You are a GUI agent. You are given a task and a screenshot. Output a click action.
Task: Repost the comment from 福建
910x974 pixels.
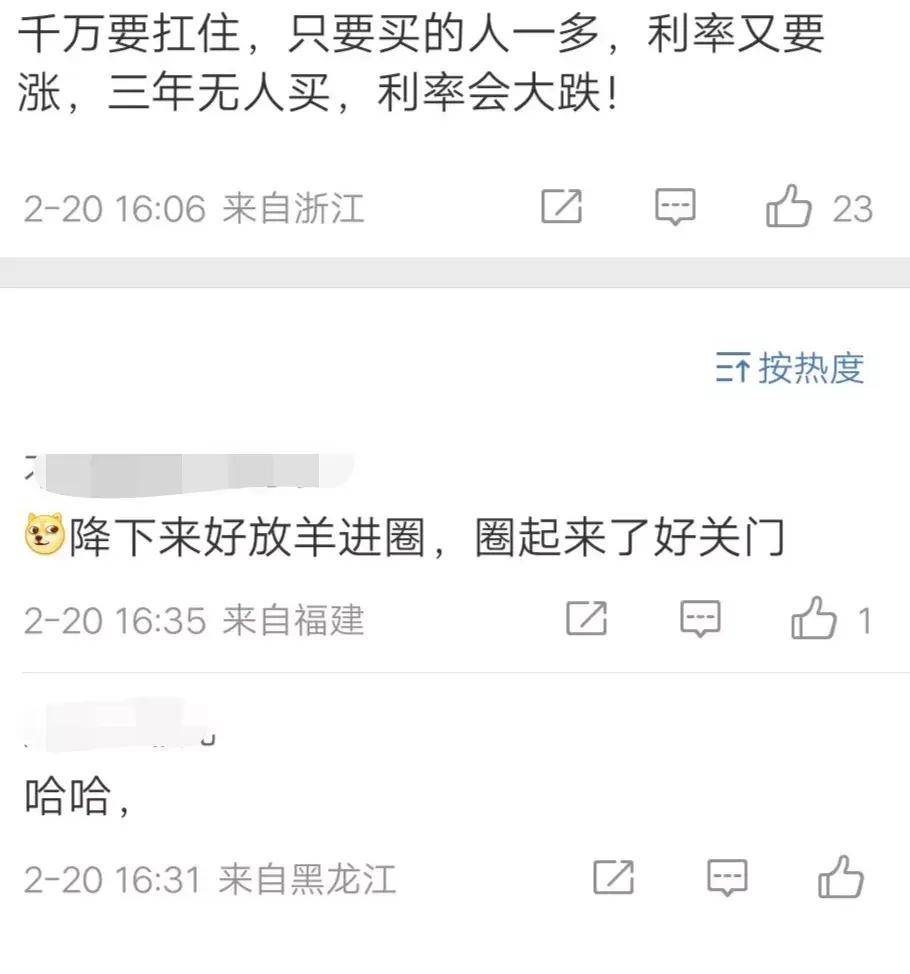pyautogui.click(x=587, y=619)
